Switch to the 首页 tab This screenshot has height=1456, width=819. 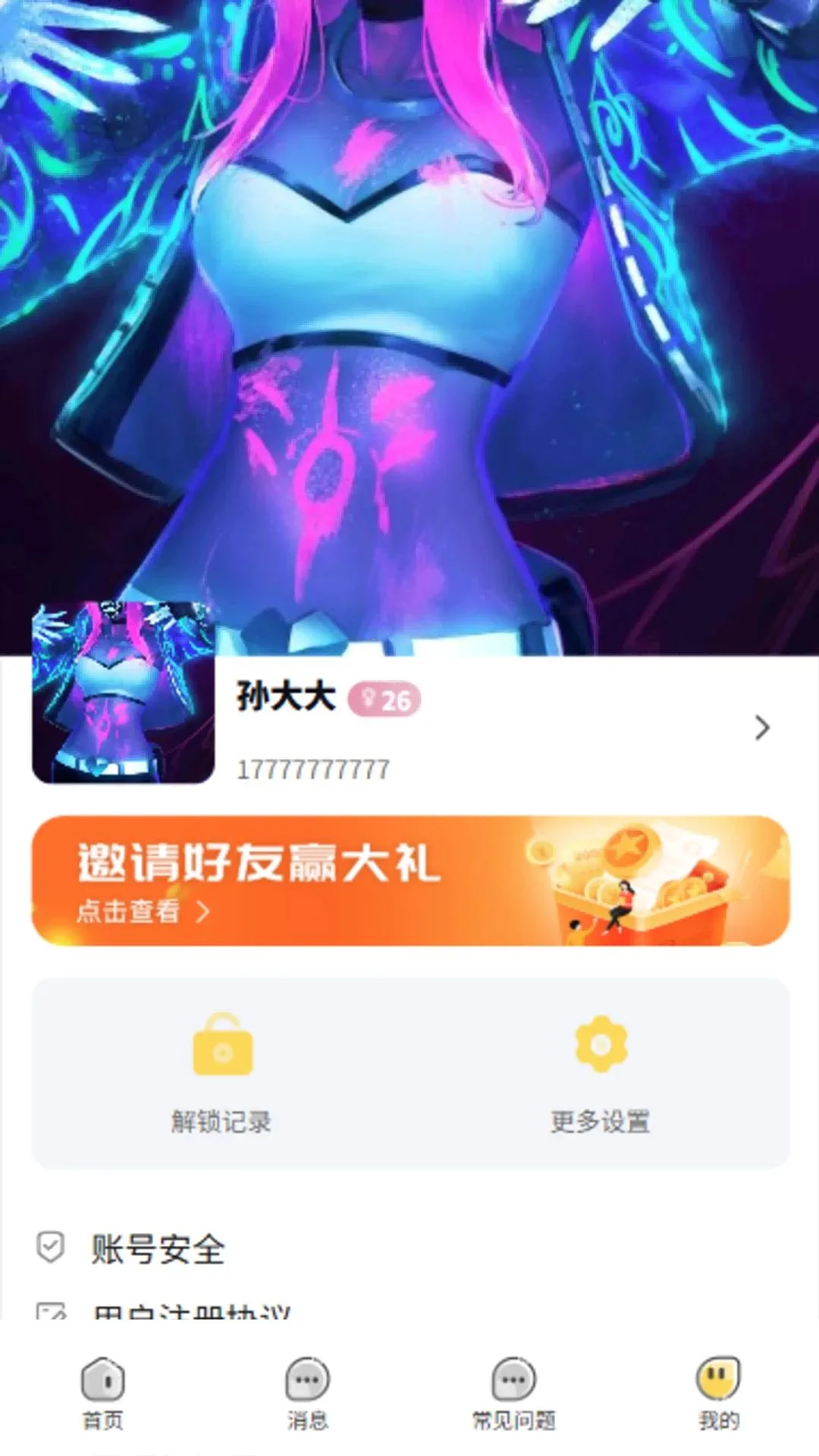click(x=103, y=1394)
